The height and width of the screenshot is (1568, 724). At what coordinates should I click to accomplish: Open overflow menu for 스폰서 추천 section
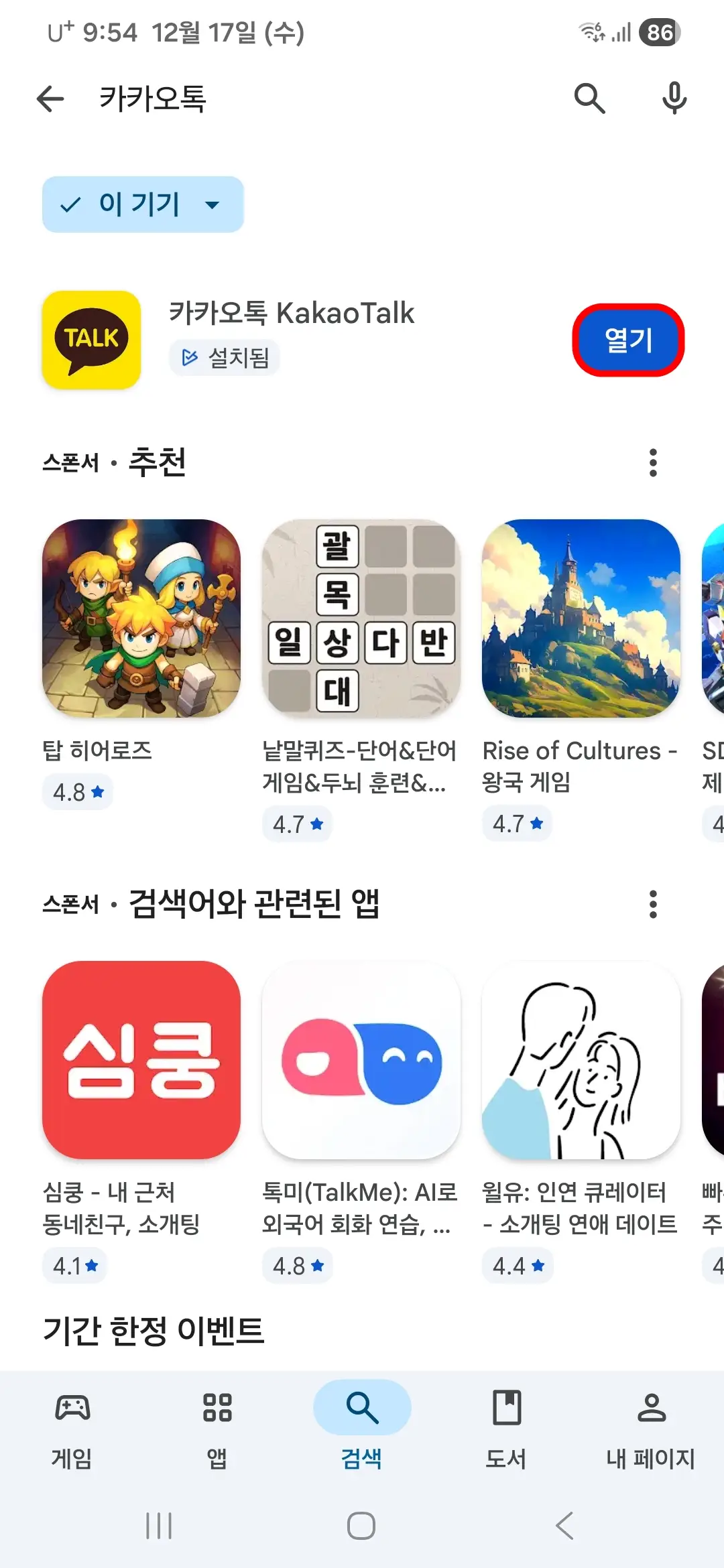pos(653,463)
